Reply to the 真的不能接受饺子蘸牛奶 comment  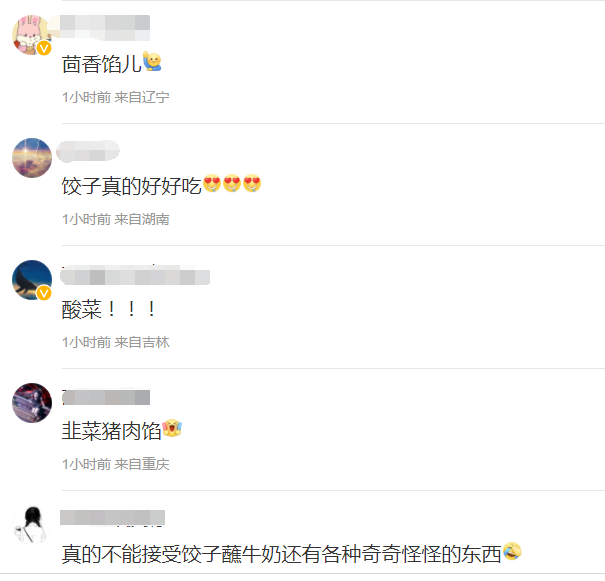coord(280,553)
